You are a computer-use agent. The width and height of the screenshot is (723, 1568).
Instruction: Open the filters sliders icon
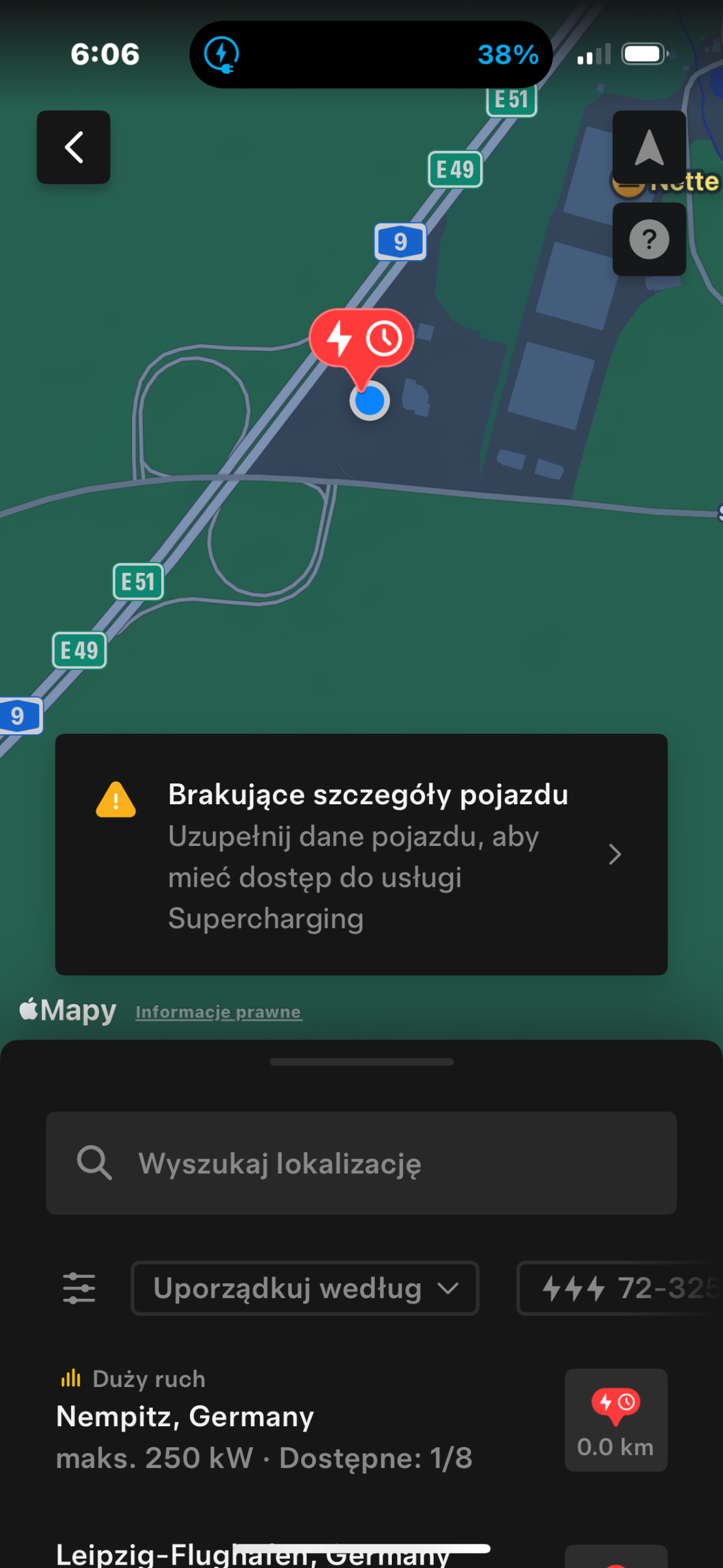click(x=79, y=1288)
